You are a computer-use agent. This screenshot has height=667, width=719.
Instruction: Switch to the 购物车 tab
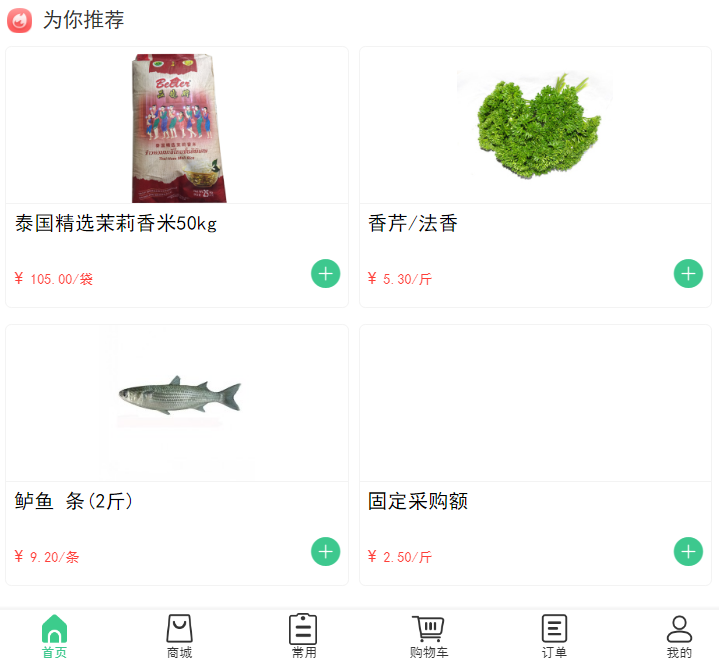click(x=428, y=637)
